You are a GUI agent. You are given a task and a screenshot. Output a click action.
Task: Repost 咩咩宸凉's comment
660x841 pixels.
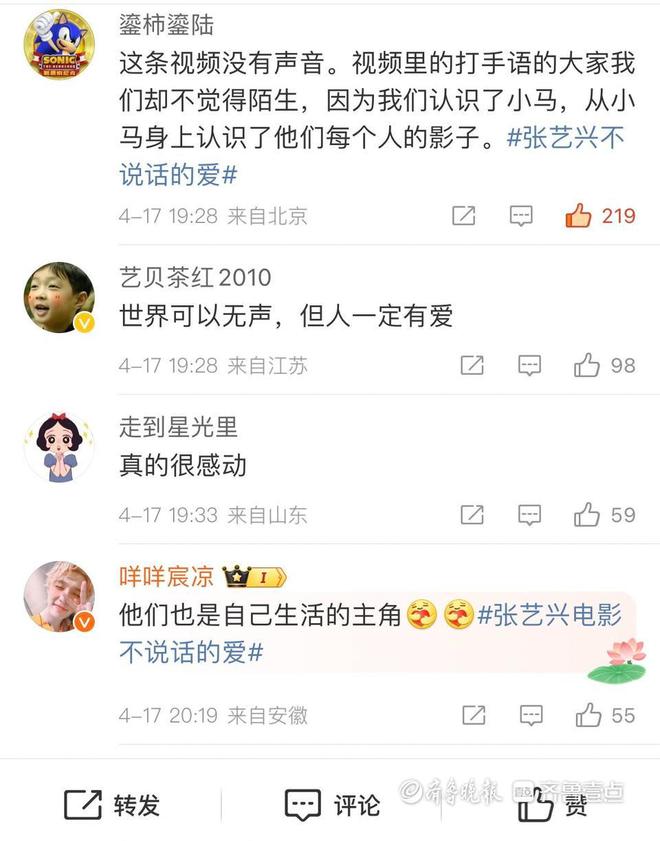point(471,715)
